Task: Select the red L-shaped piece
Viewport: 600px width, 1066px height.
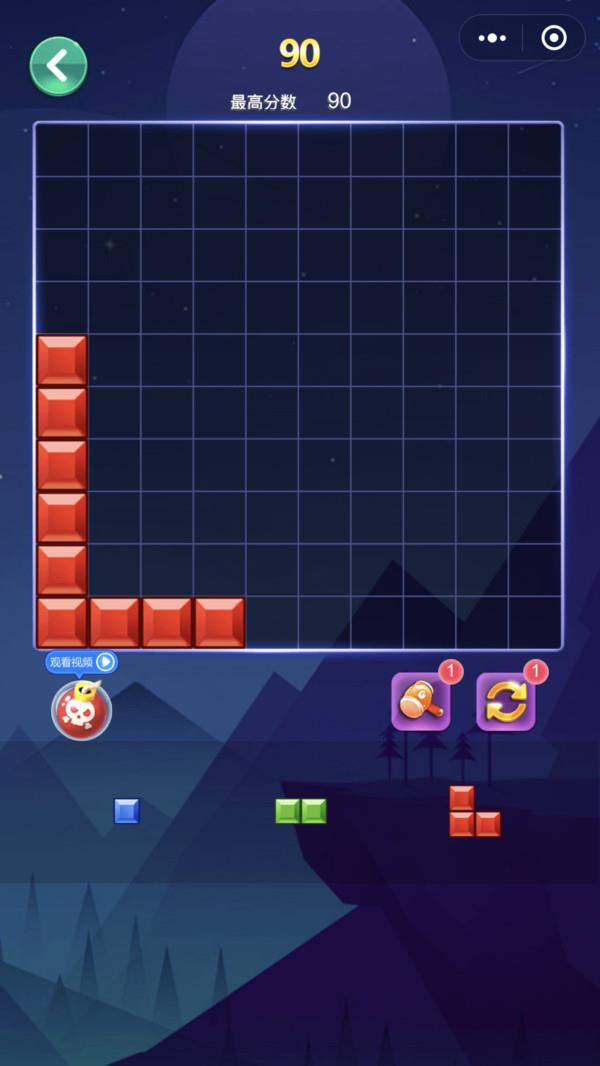Action: coord(474,811)
